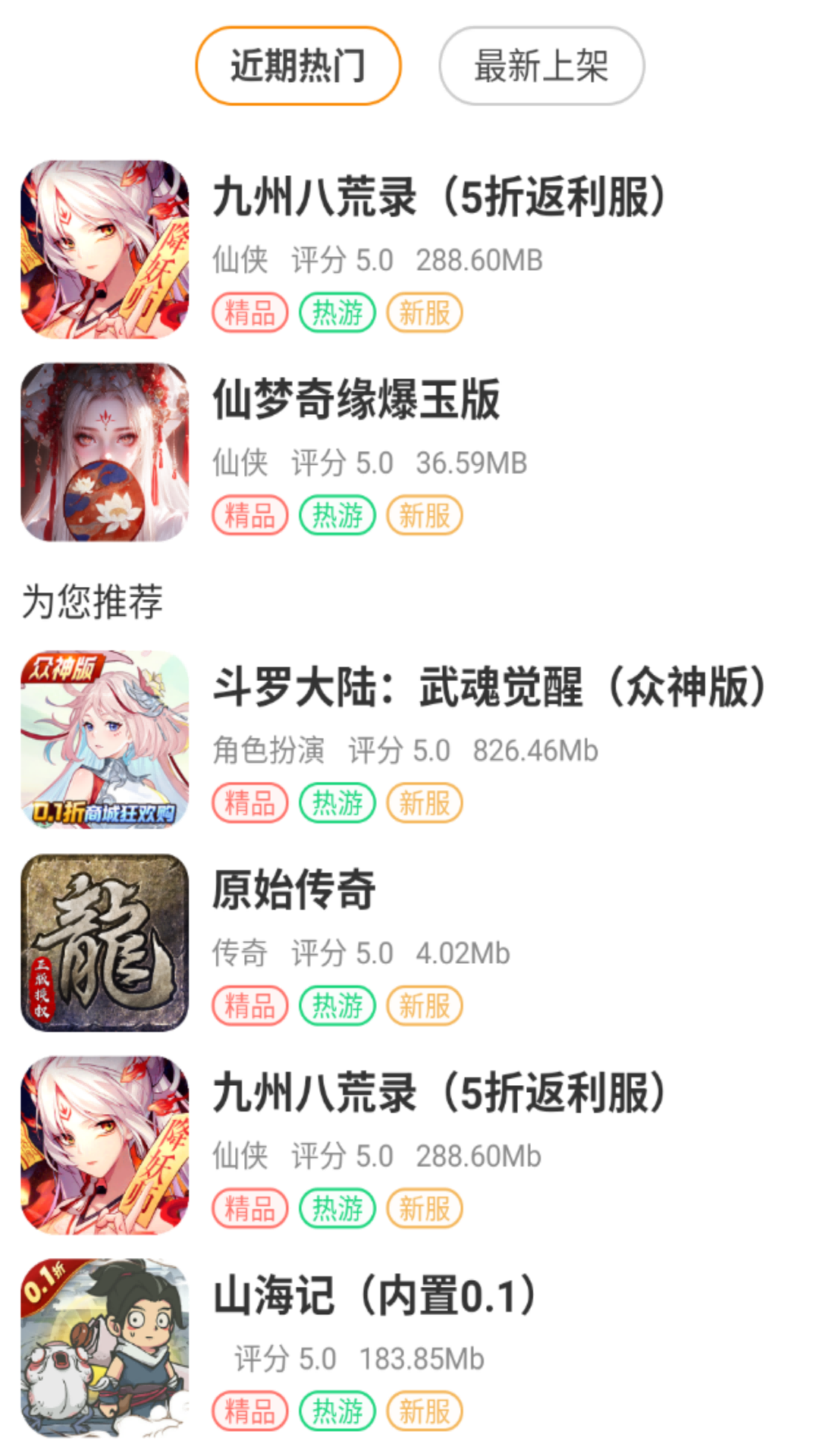Tap the 热游 tag under 斗罗大陆
The image size is (819, 1456).
[337, 802]
